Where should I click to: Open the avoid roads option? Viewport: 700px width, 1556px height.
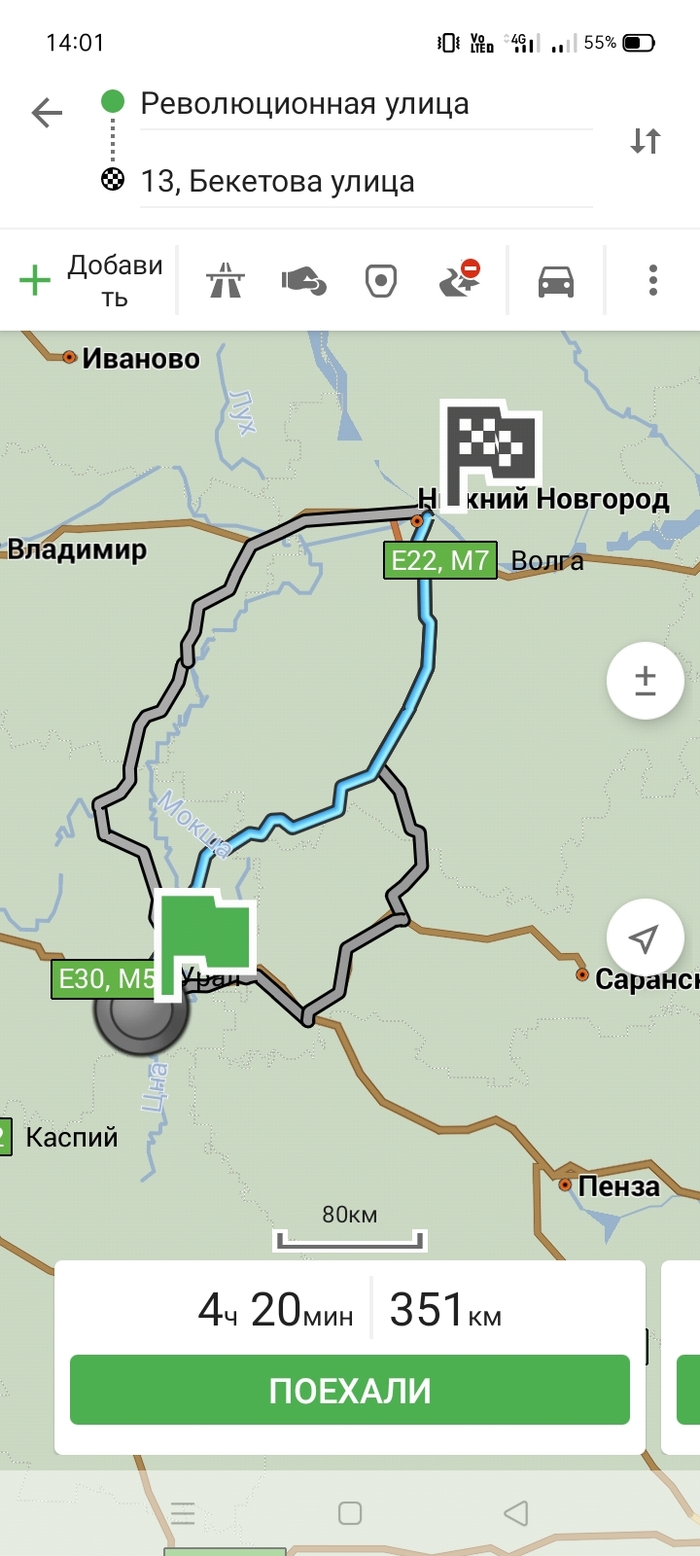(x=460, y=280)
